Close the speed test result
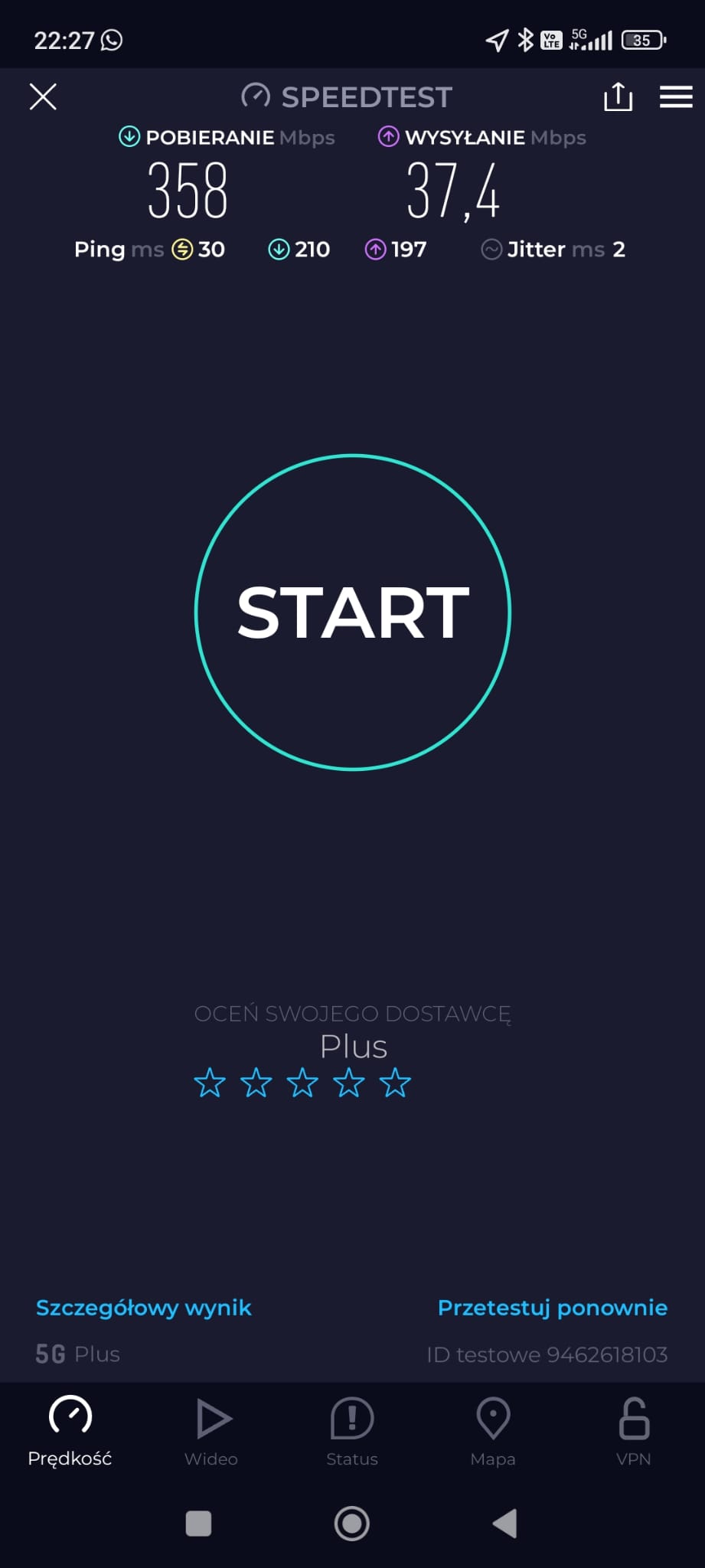The image size is (705, 1568). 43,97
